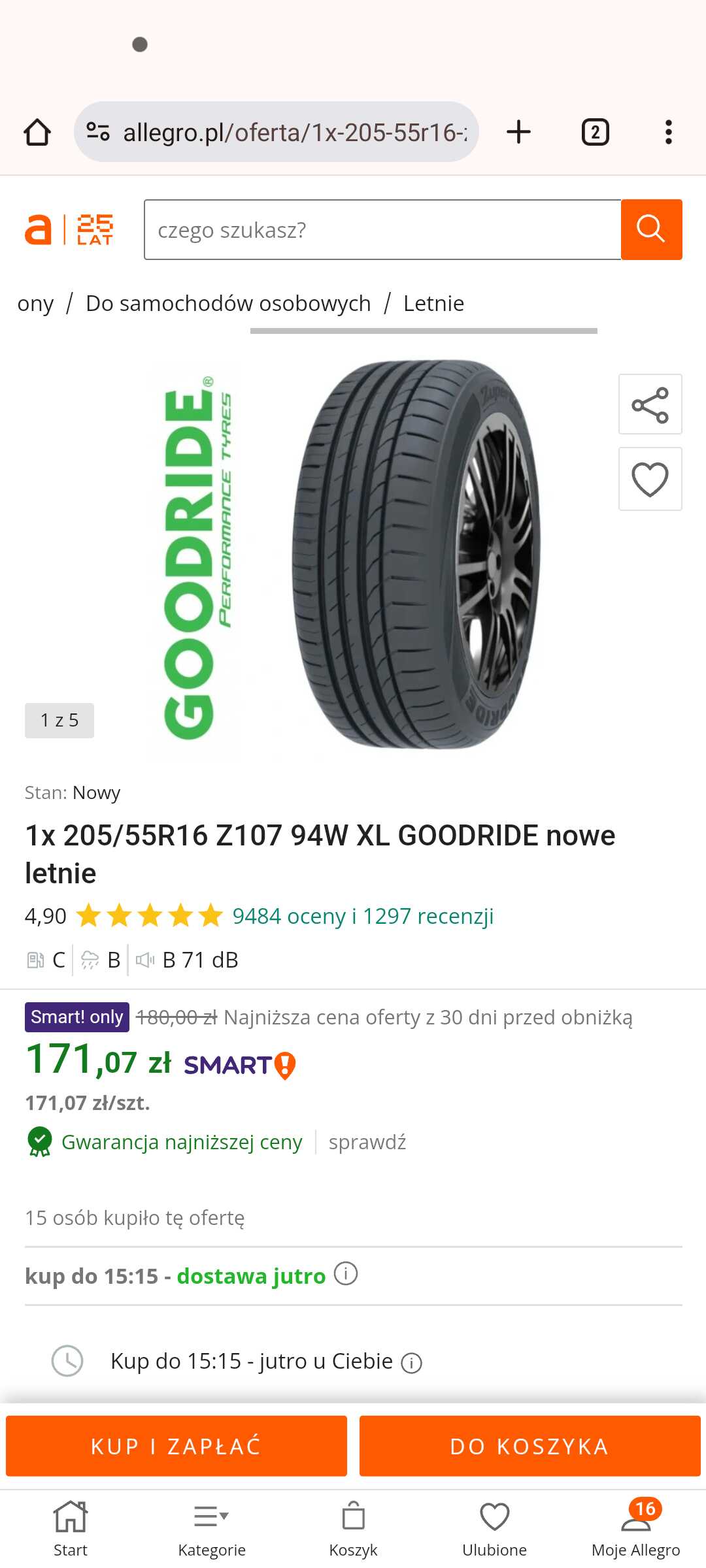The image size is (706, 1568).
Task: Share this tire offer
Action: [650, 404]
